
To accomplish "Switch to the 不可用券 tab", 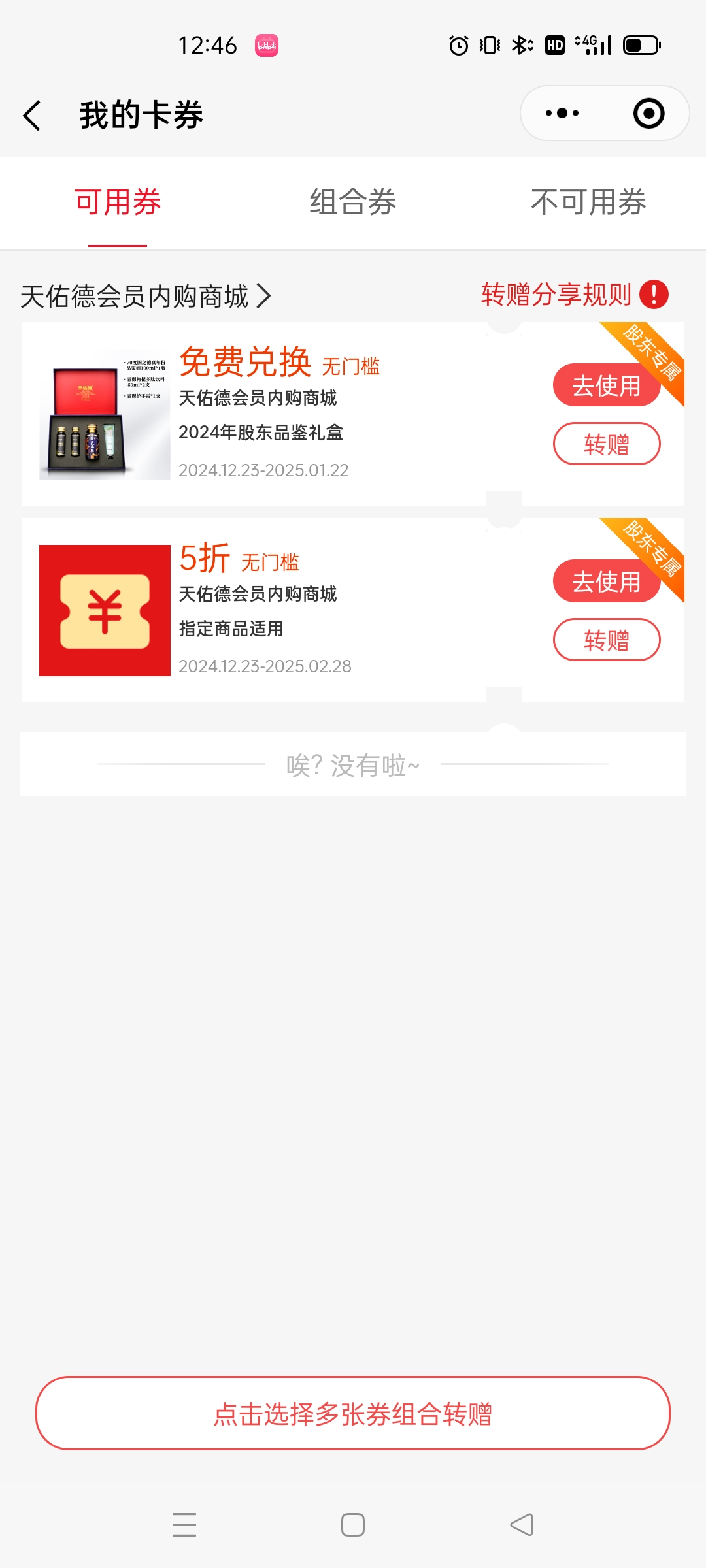I will [x=588, y=202].
